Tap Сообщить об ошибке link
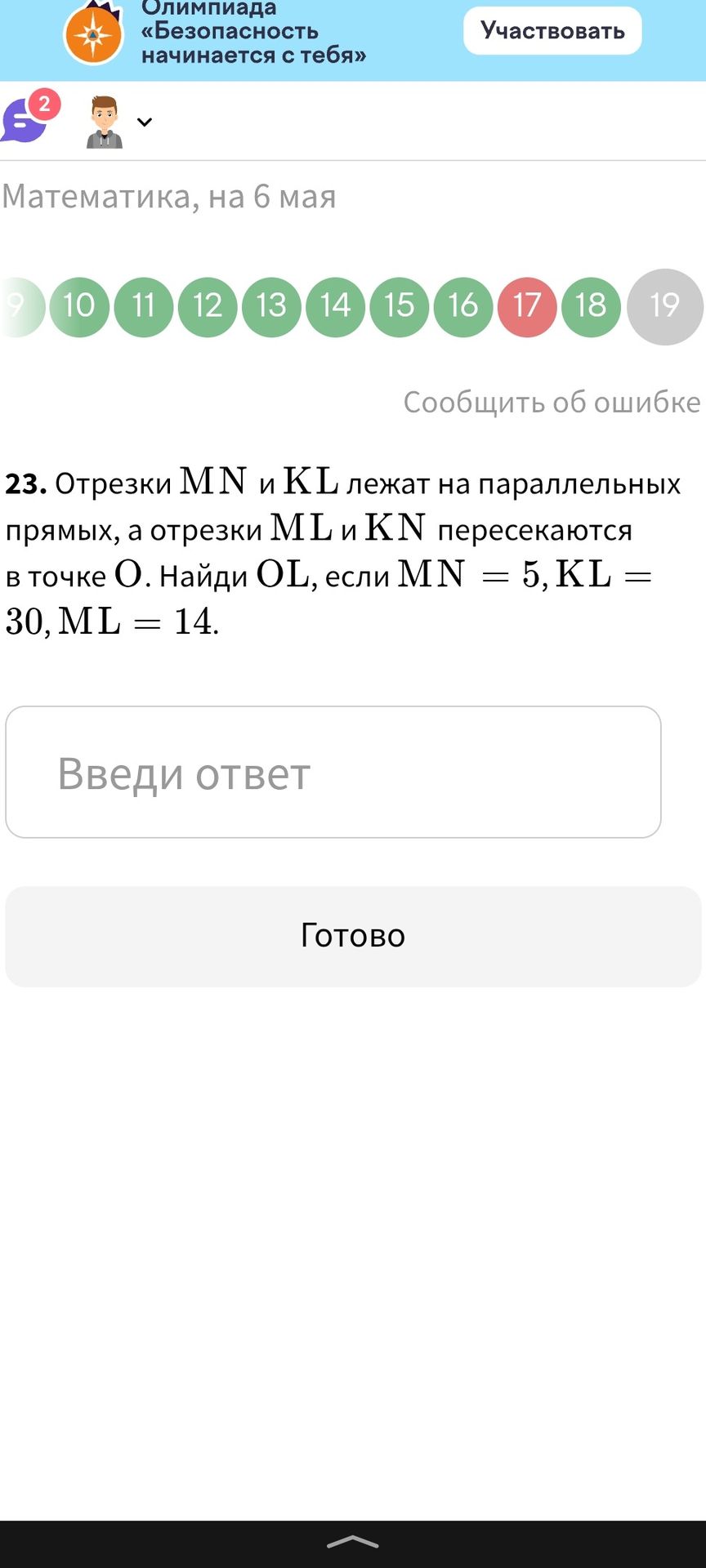 point(552,402)
